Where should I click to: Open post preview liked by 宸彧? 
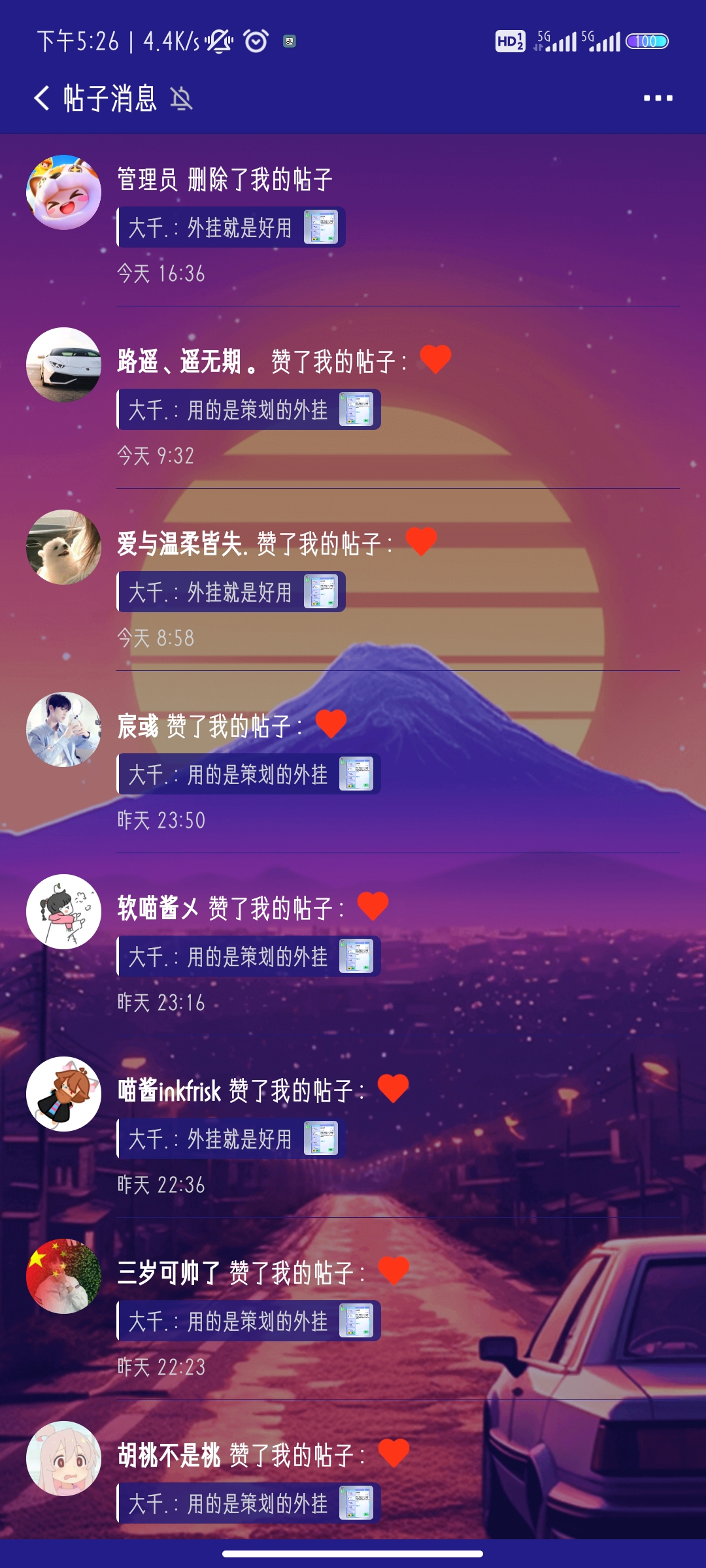pos(248,774)
